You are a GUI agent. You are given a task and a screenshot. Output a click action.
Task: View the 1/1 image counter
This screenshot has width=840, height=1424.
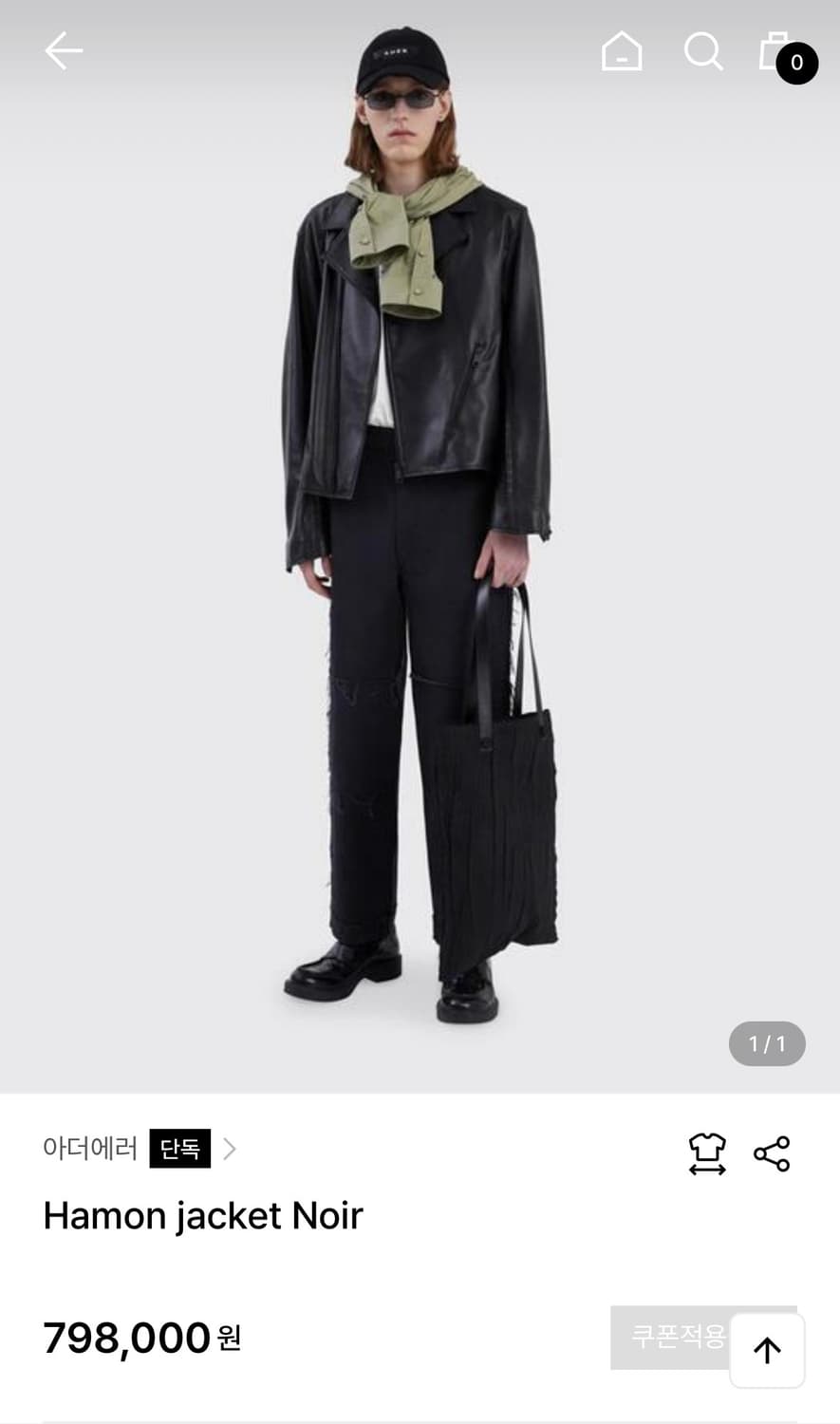coord(766,1043)
